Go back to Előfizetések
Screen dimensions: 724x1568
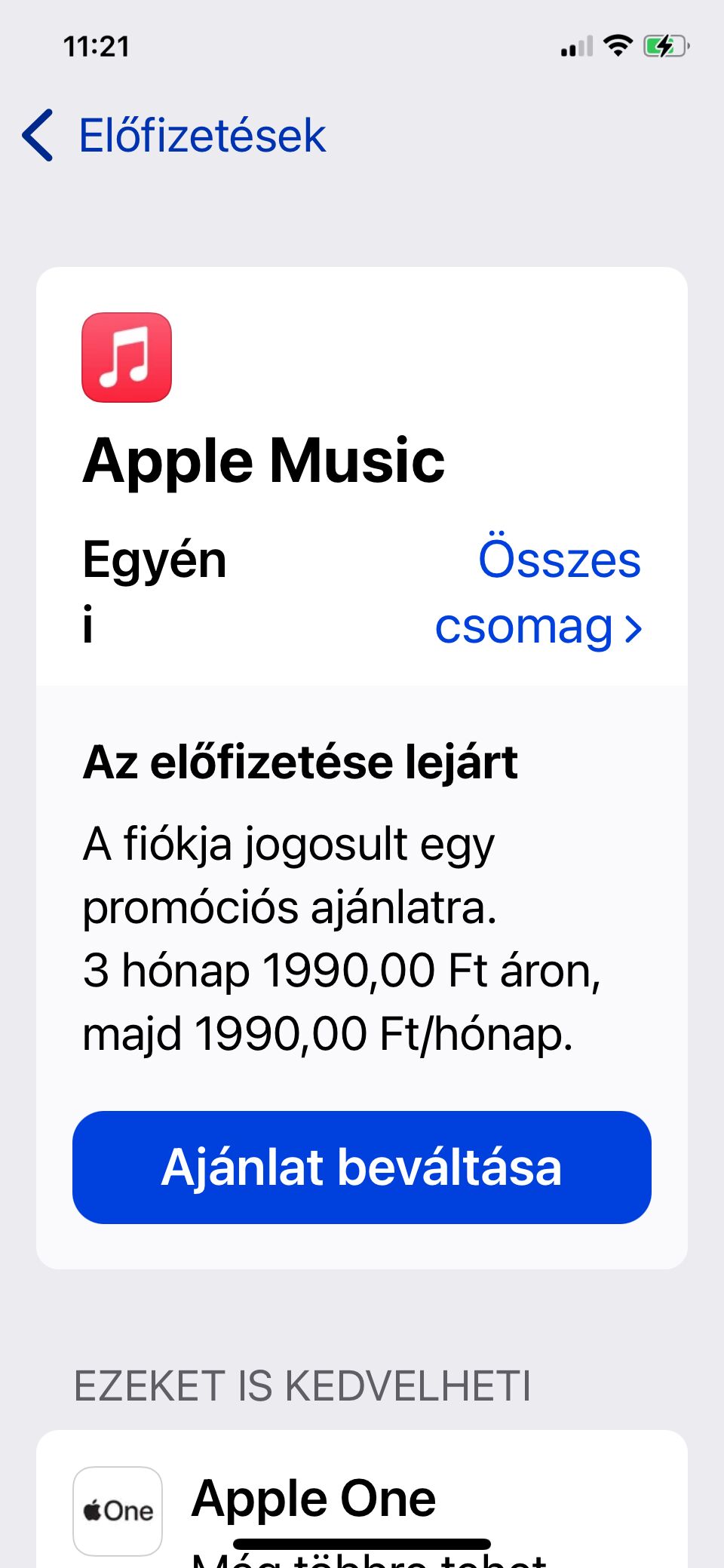click(x=175, y=136)
